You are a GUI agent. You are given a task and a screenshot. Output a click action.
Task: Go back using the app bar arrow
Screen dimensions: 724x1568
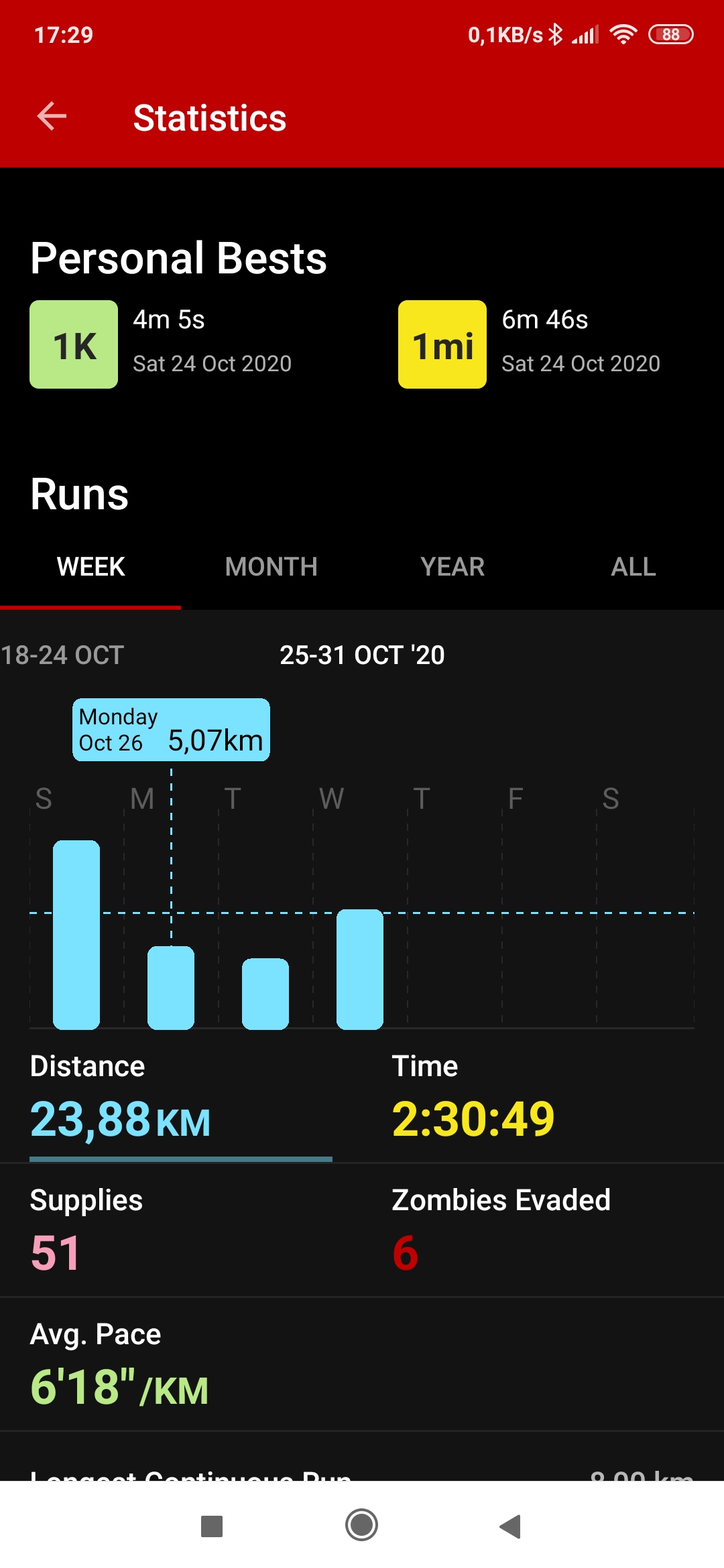click(x=52, y=117)
